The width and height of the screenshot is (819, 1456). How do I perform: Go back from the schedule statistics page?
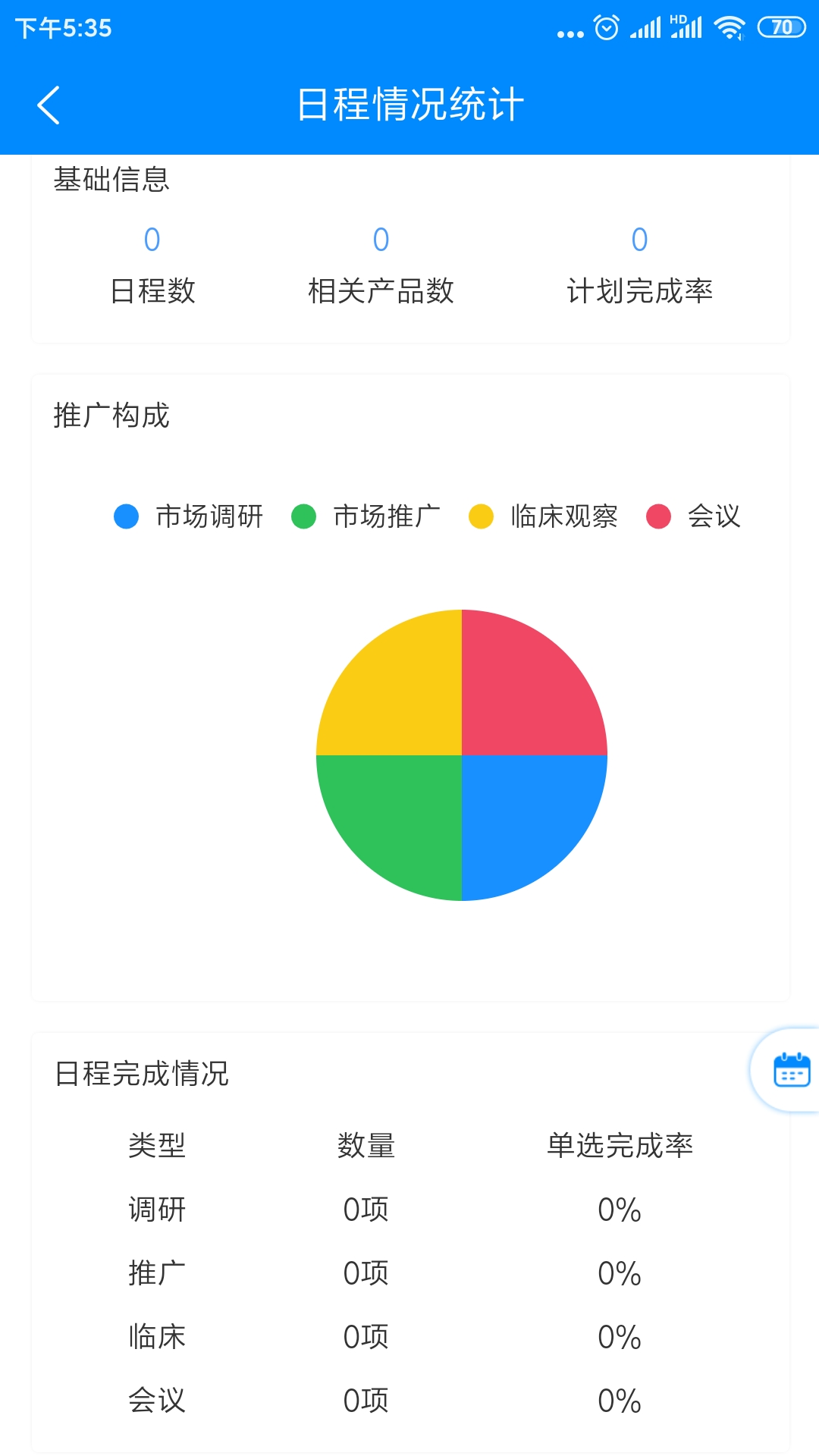pos(49,105)
